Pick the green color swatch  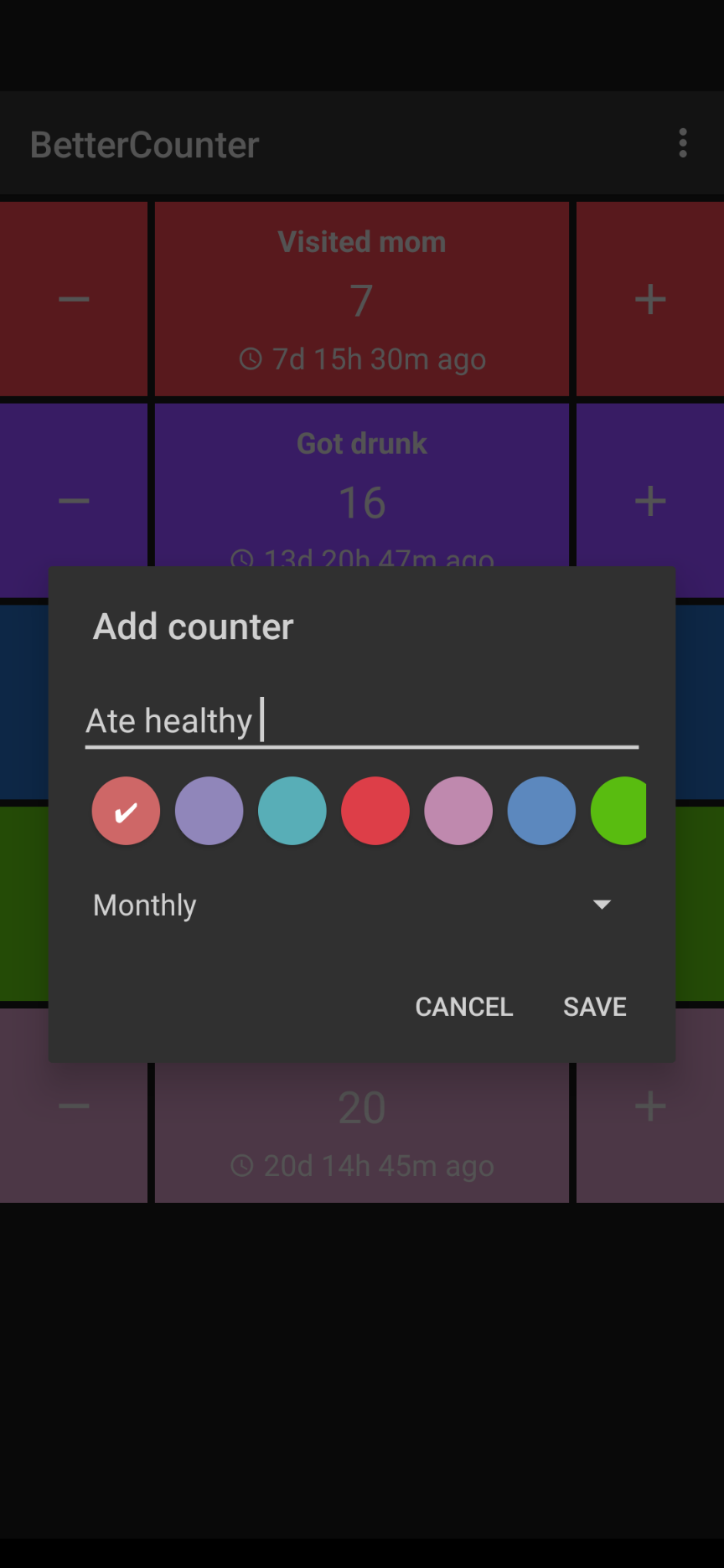pyautogui.click(x=620, y=811)
